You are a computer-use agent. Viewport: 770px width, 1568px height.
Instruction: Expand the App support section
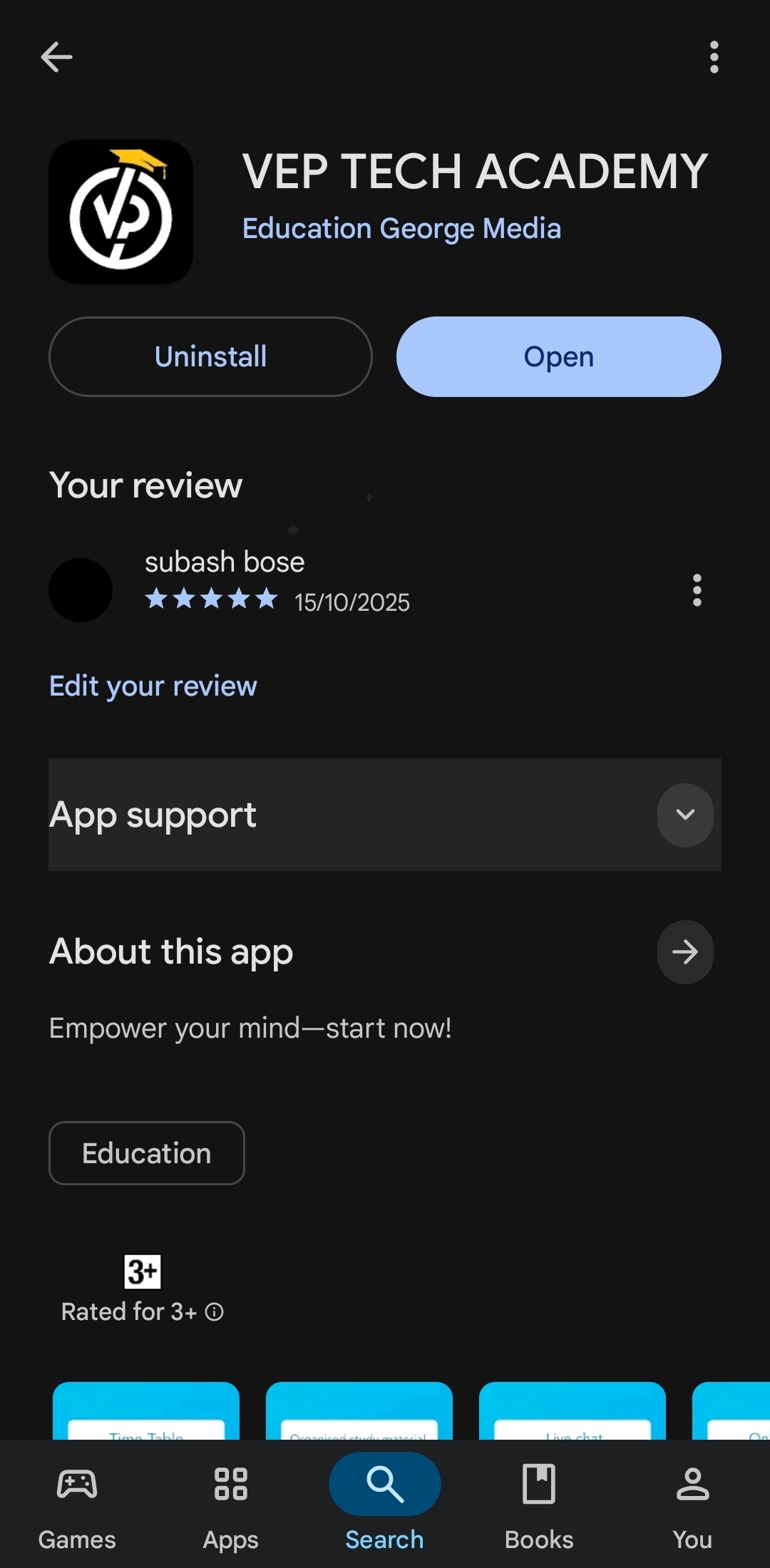[x=684, y=815]
